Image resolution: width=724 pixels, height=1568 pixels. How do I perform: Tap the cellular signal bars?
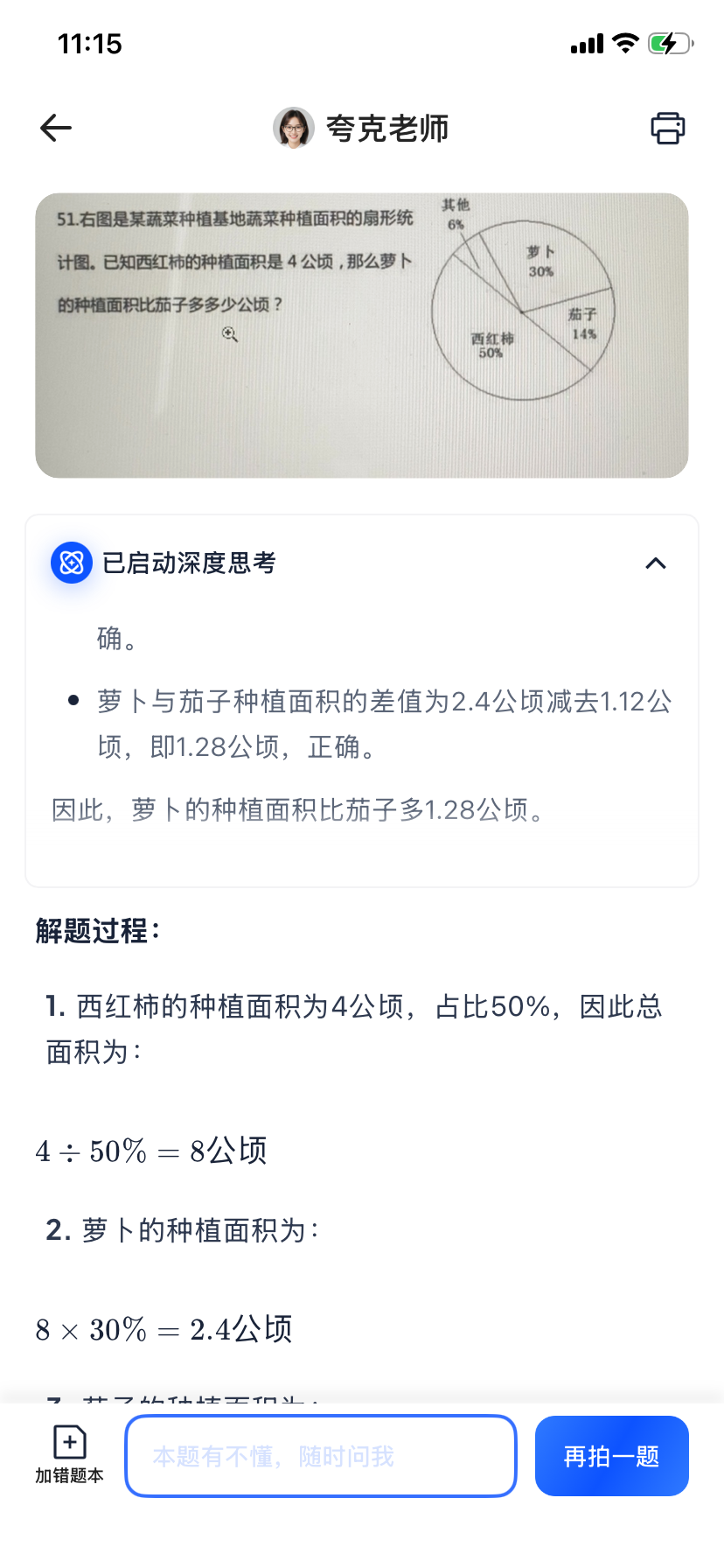point(587,44)
